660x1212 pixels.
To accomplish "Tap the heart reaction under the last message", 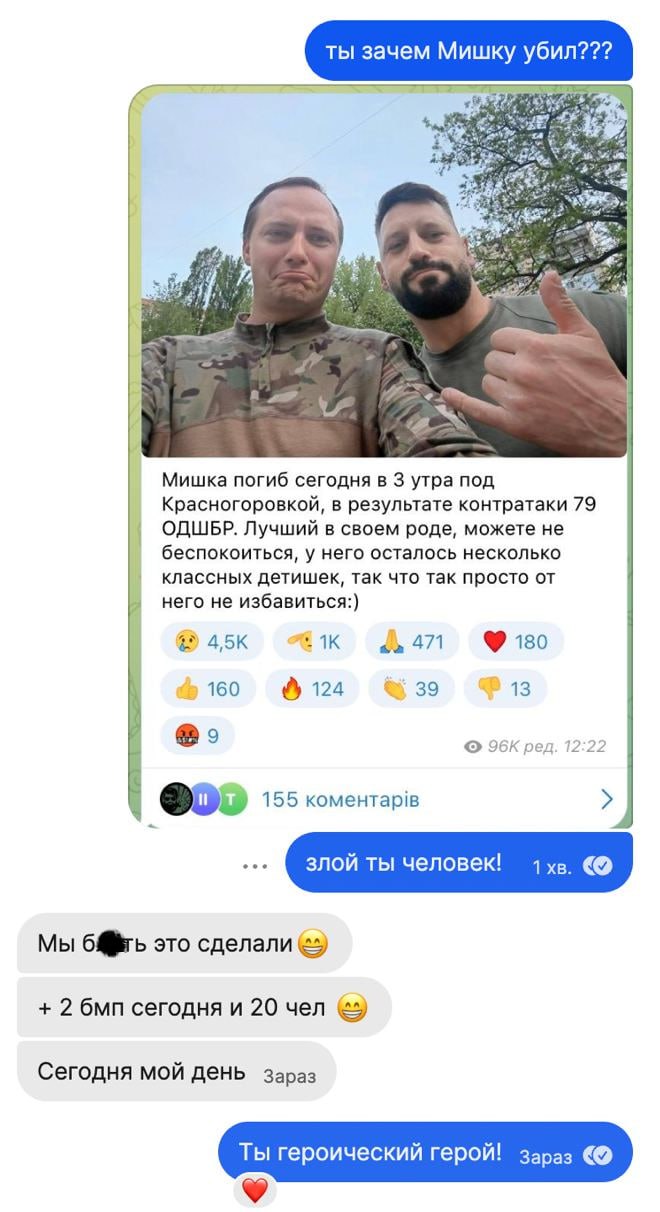I will pyautogui.click(x=255, y=1190).
